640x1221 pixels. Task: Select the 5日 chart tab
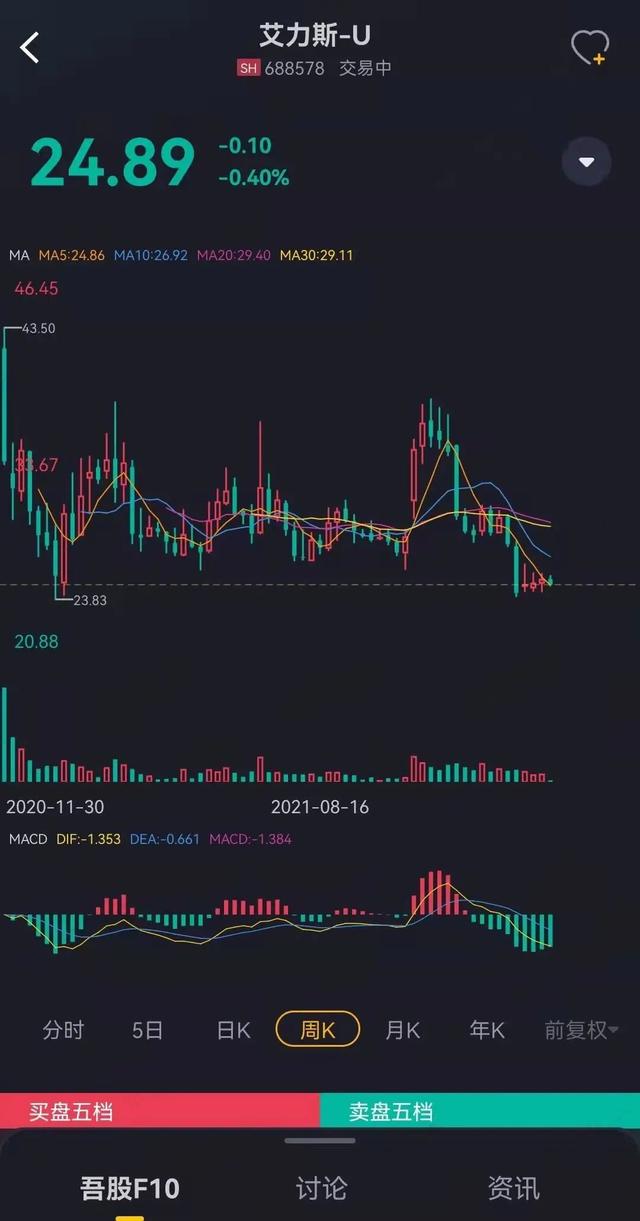(148, 1030)
